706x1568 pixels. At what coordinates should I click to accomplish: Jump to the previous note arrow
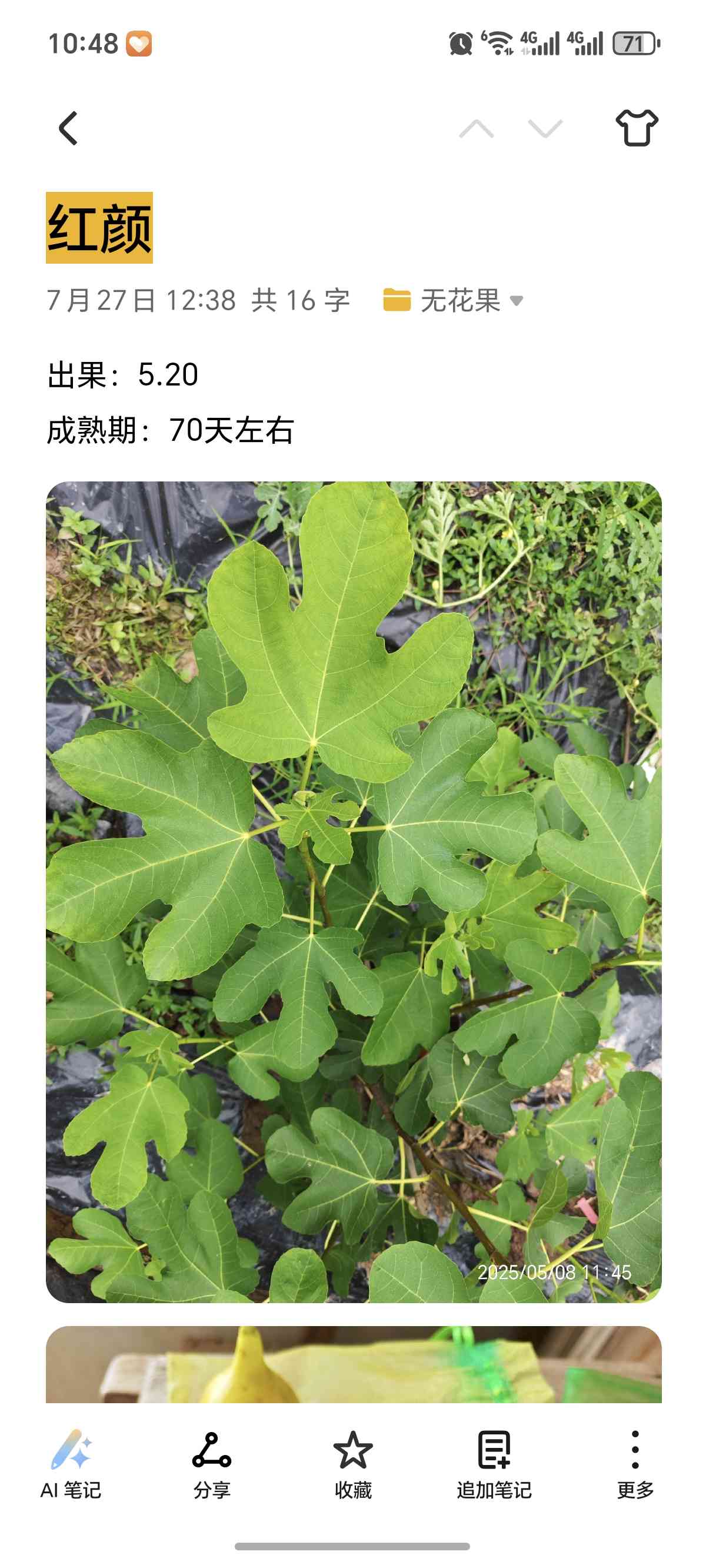tap(476, 128)
